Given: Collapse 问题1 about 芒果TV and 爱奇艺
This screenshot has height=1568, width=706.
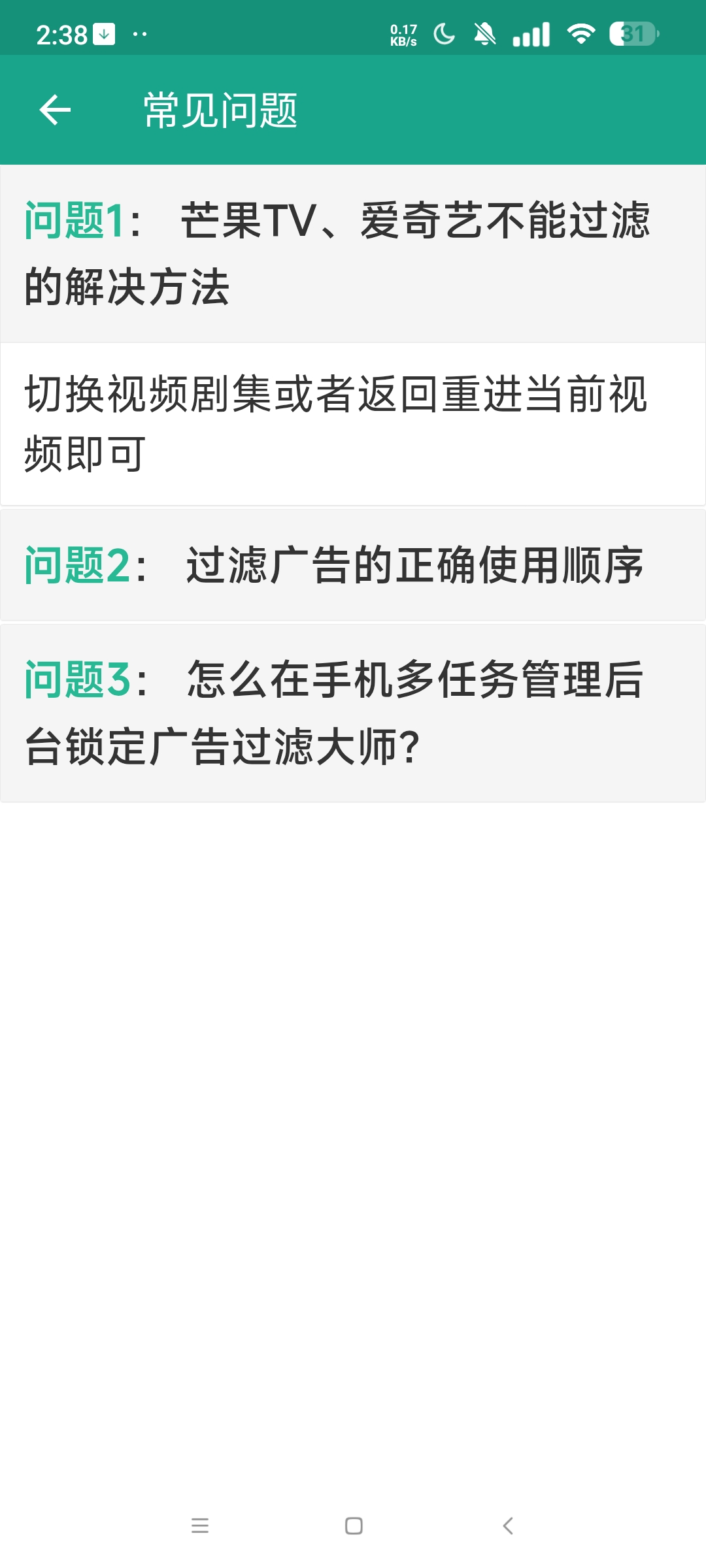Looking at the screenshot, I should pyautogui.click(x=353, y=253).
